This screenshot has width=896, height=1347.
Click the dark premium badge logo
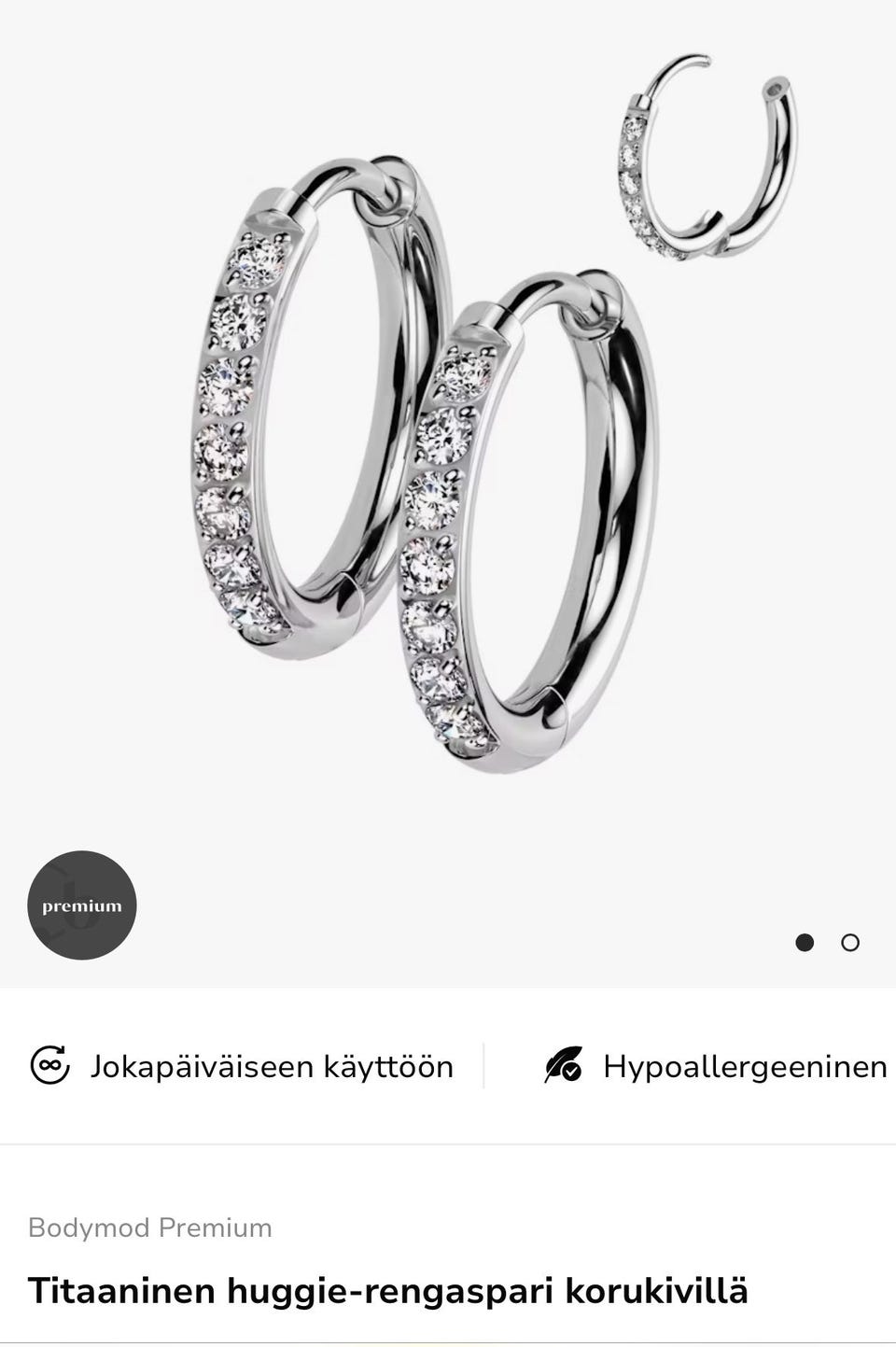[x=81, y=905]
